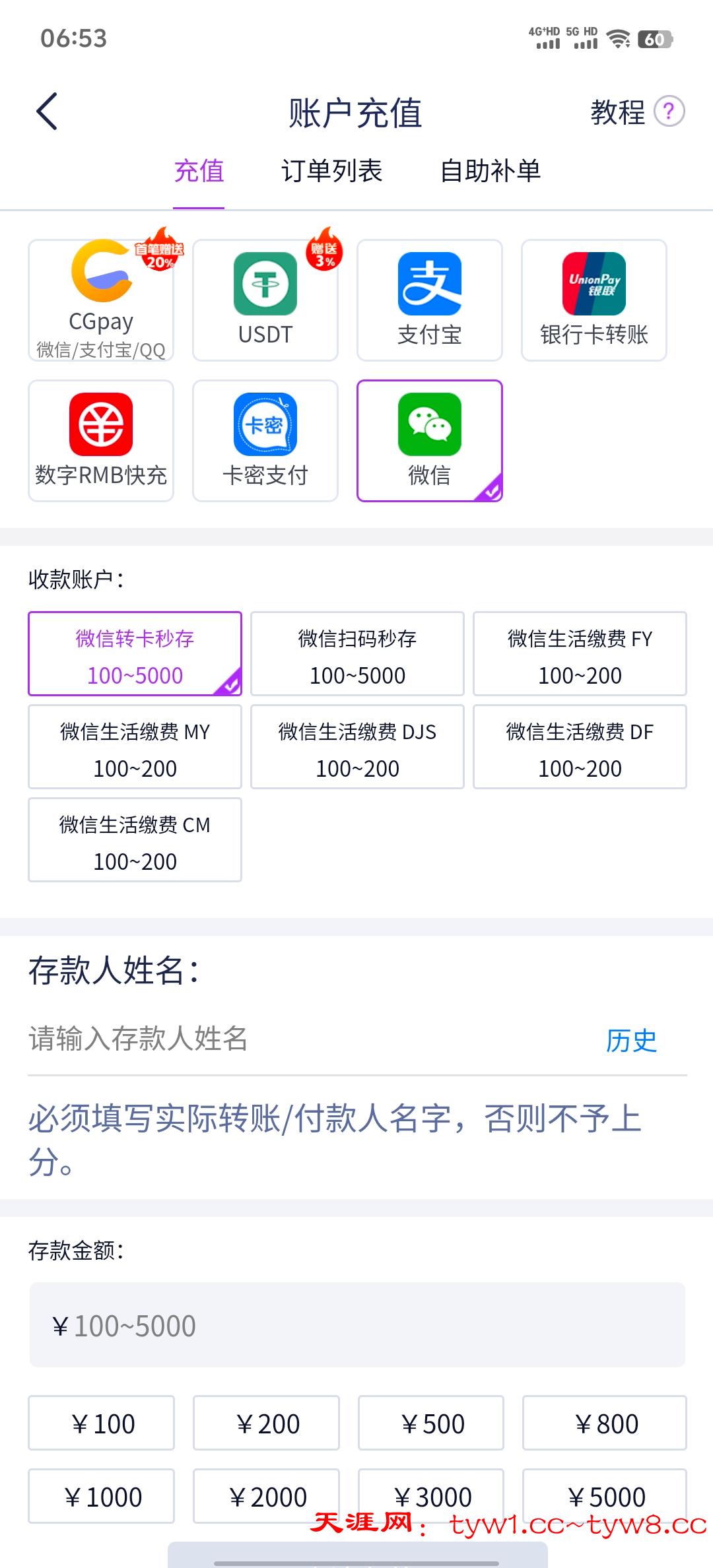Choose the ¥5000 deposit amount
713x1568 pixels.
point(605,1497)
